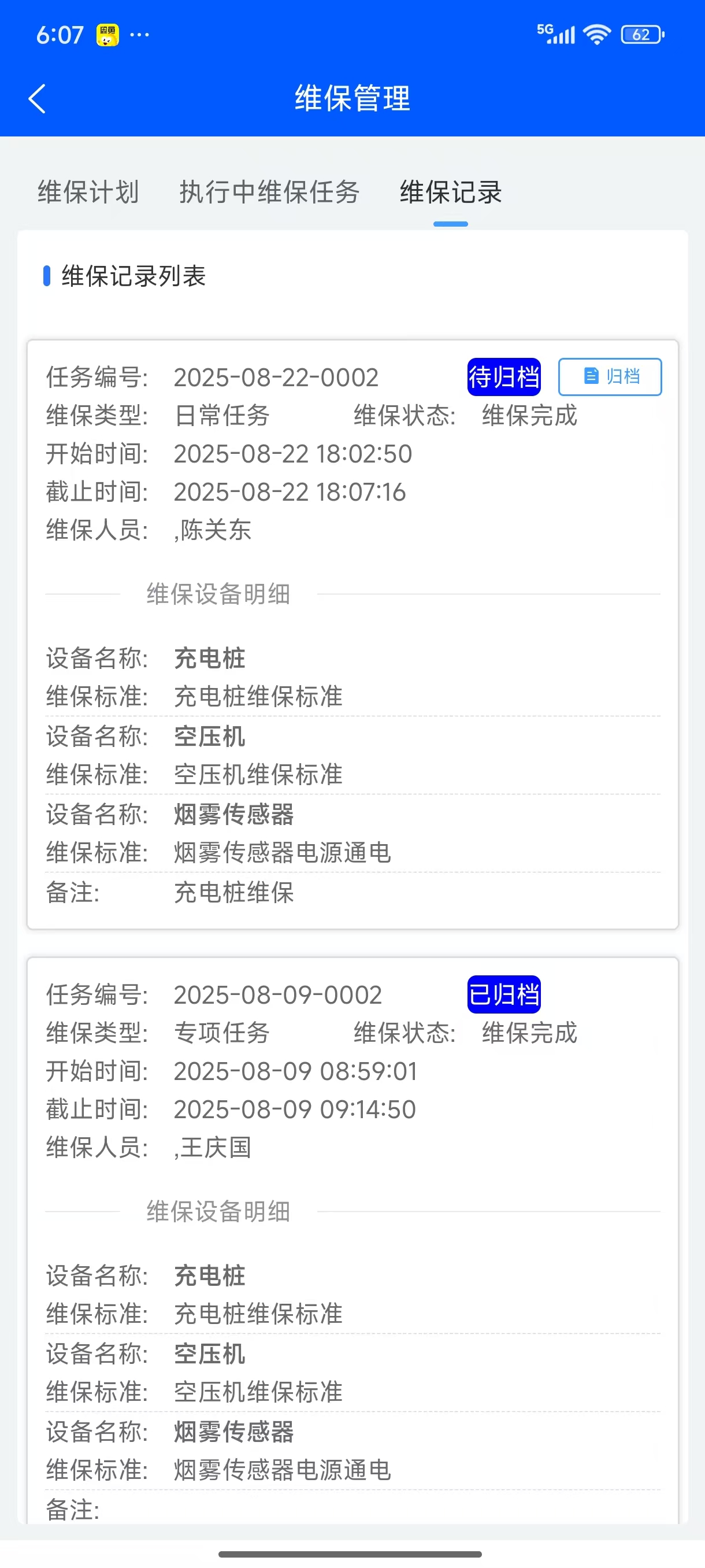Switch to the 执行中维保任务 tab
Screen dimensions: 705x1568
click(x=269, y=193)
